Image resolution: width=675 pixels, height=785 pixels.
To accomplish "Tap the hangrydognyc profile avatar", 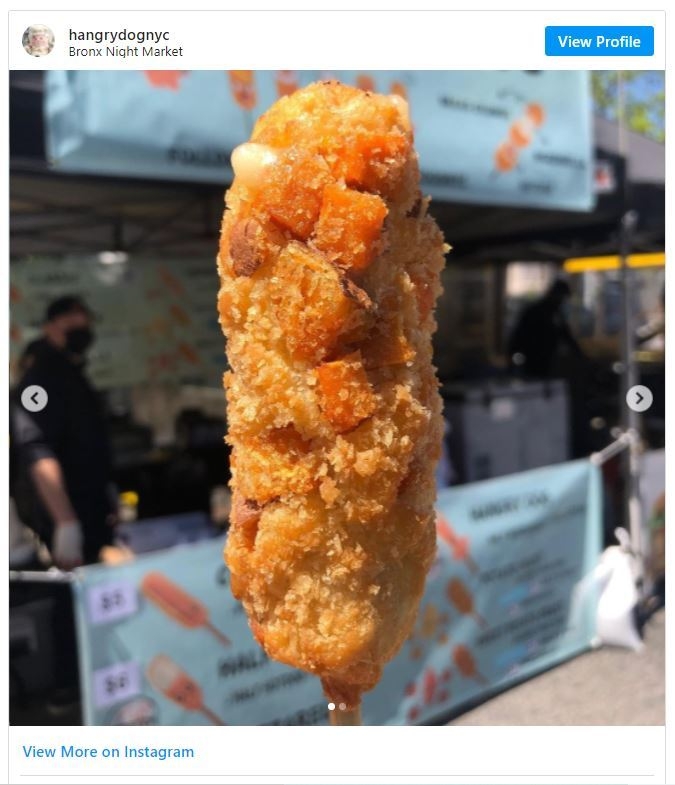I will [39, 41].
